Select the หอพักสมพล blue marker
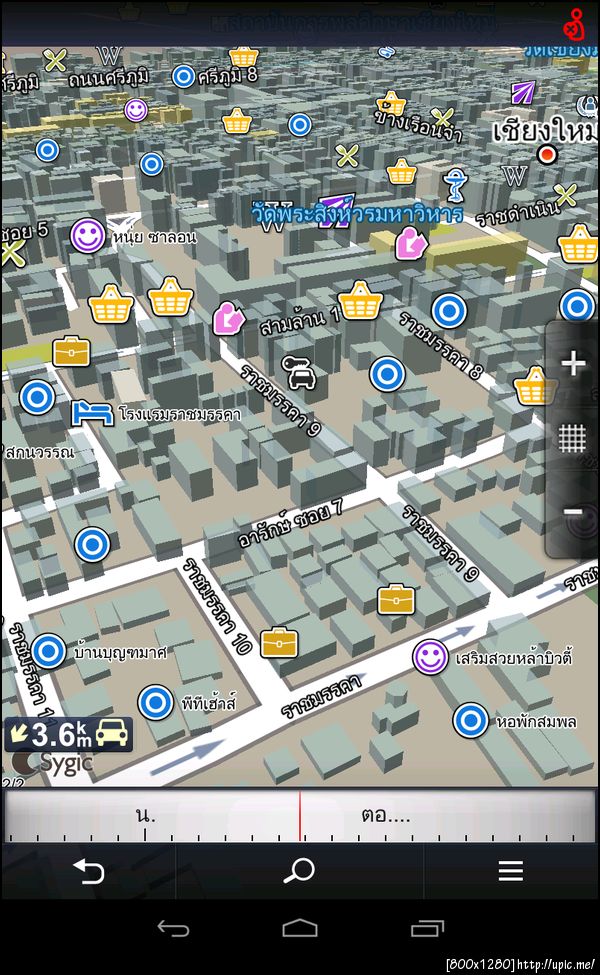Viewport: 600px width, 975px height. click(x=470, y=719)
